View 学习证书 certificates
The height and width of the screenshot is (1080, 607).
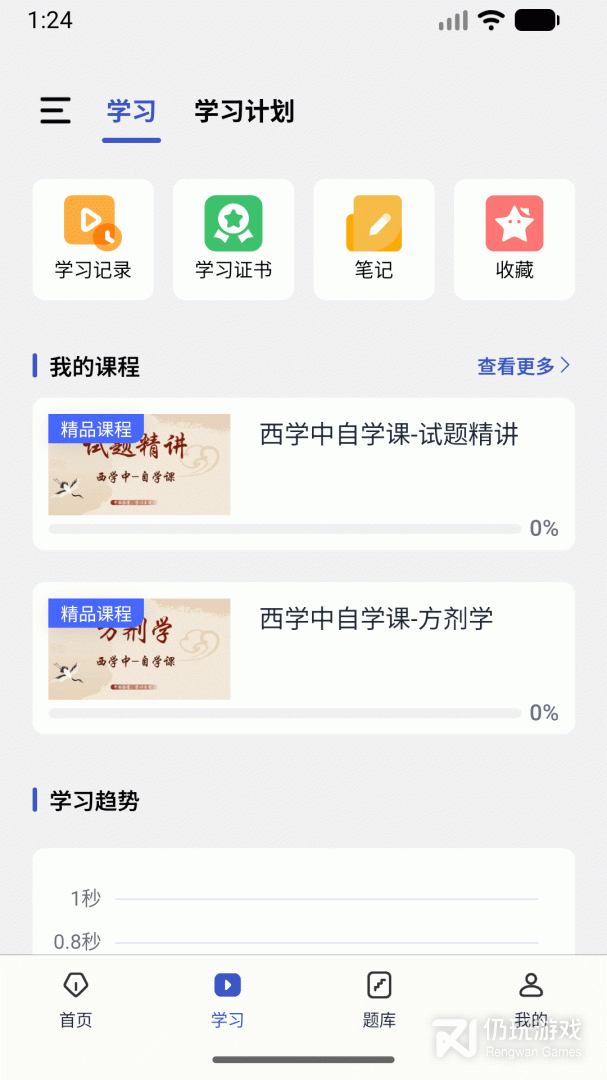[x=233, y=239]
